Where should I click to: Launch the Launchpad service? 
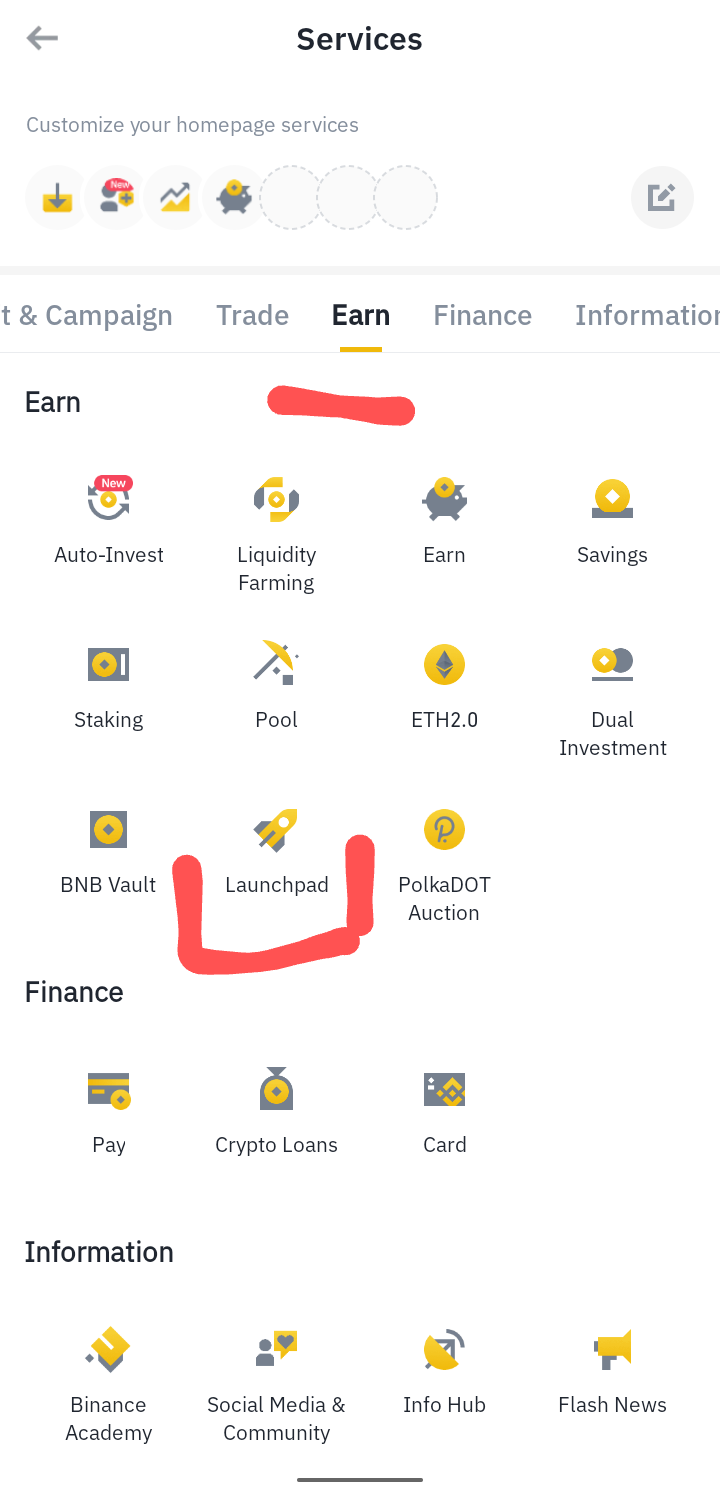tap(276, 851)
